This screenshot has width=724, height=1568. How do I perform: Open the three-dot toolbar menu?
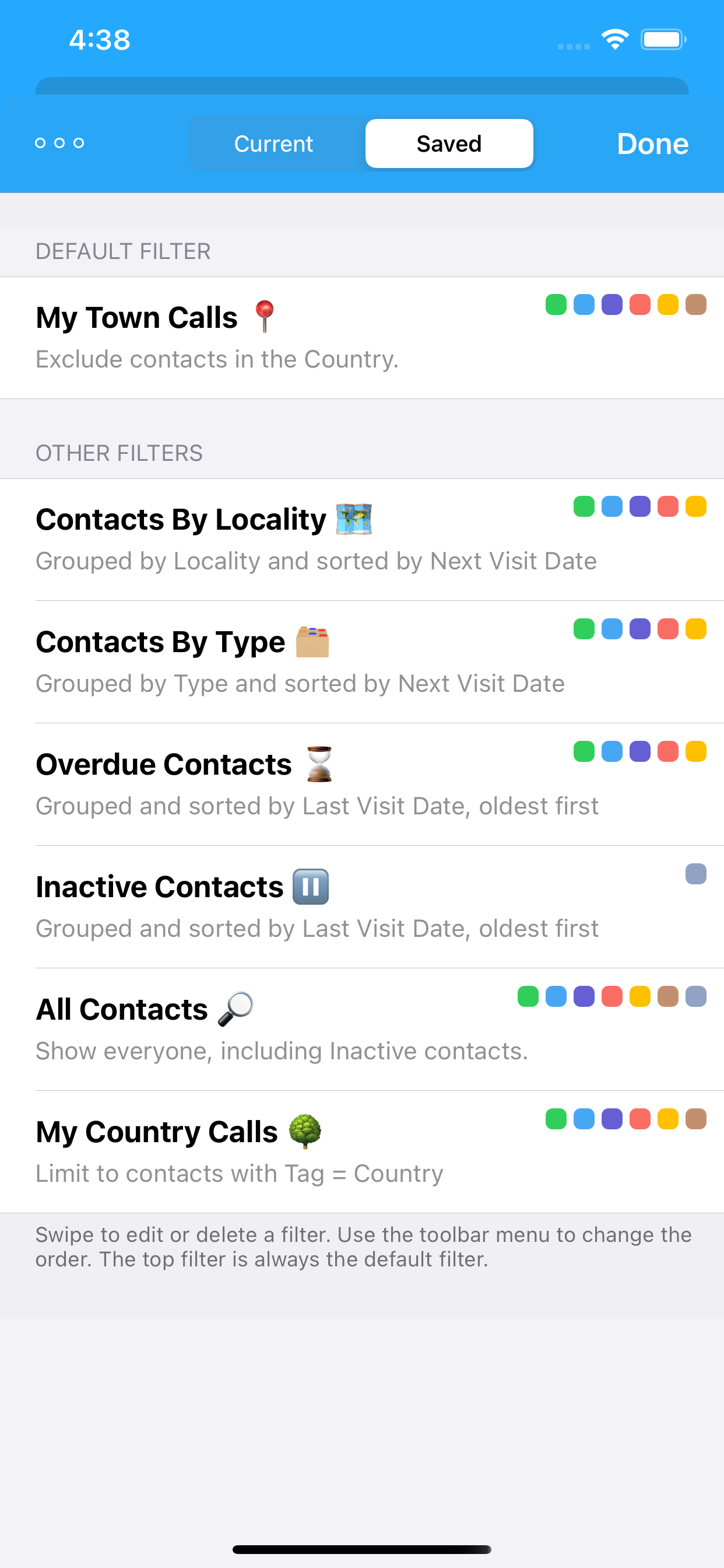click(59, 143)
